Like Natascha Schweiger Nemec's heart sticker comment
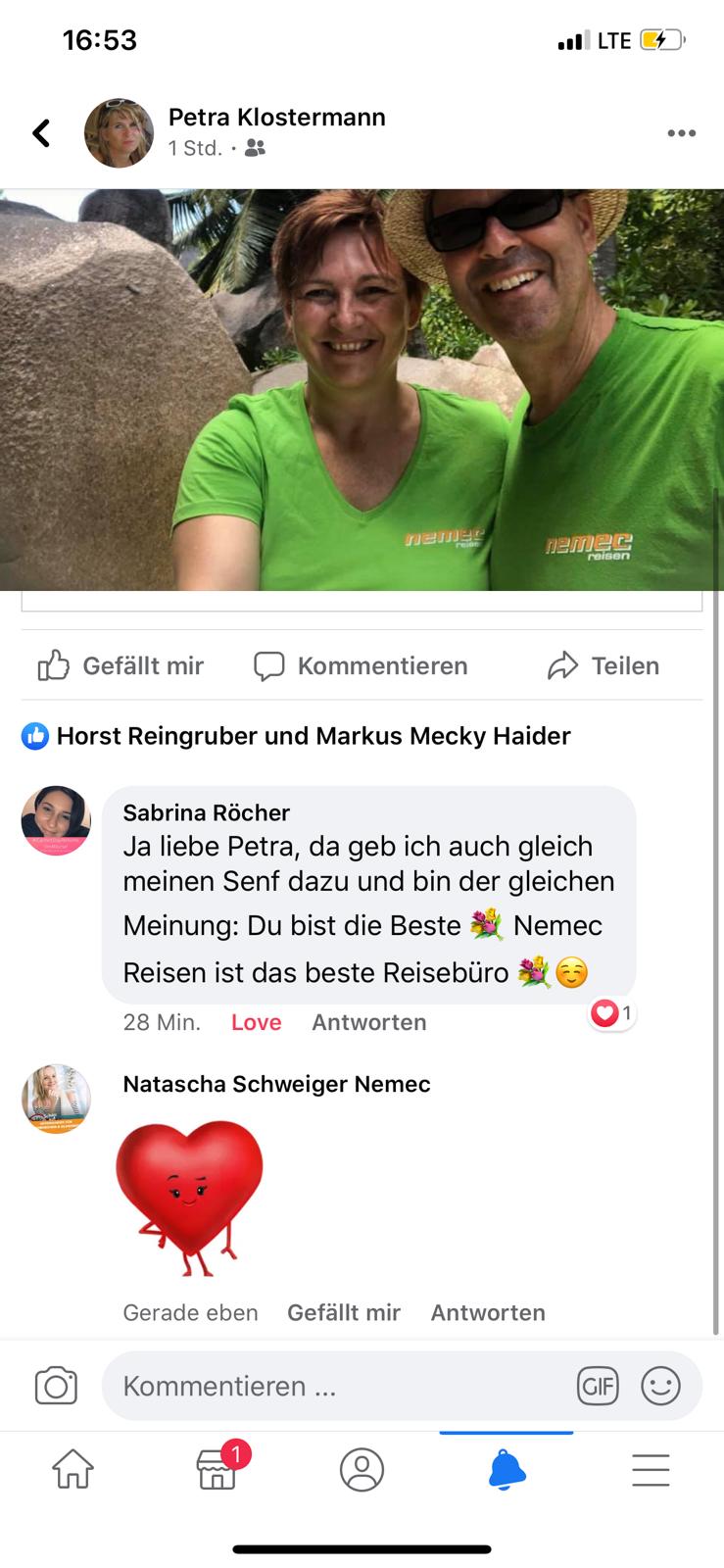Viewport: 724px width, 1568px height. pos(344,1312)
